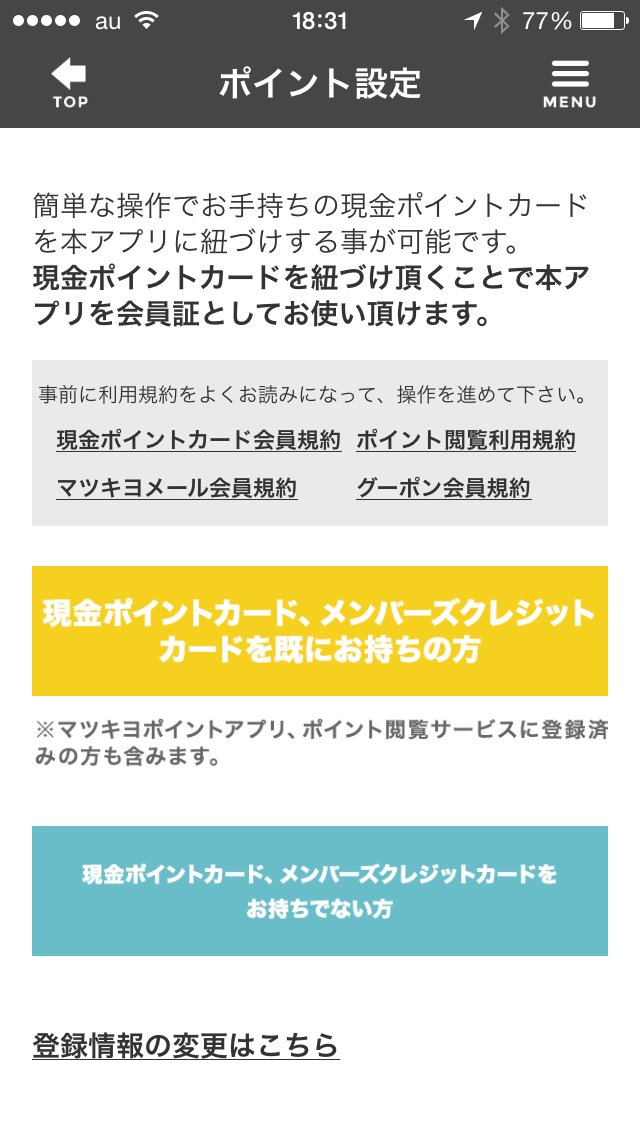
Task: Open the マツキヨメール会員規約 link
Action: (177, 488)
